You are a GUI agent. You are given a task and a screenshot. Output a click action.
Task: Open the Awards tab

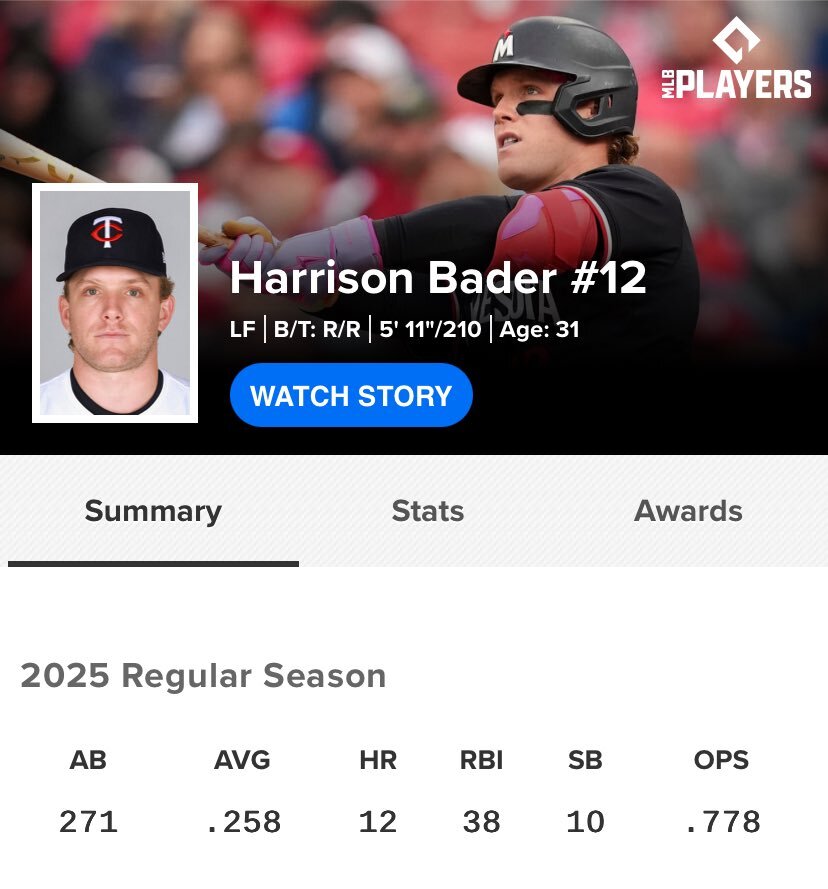click(688, 511)
